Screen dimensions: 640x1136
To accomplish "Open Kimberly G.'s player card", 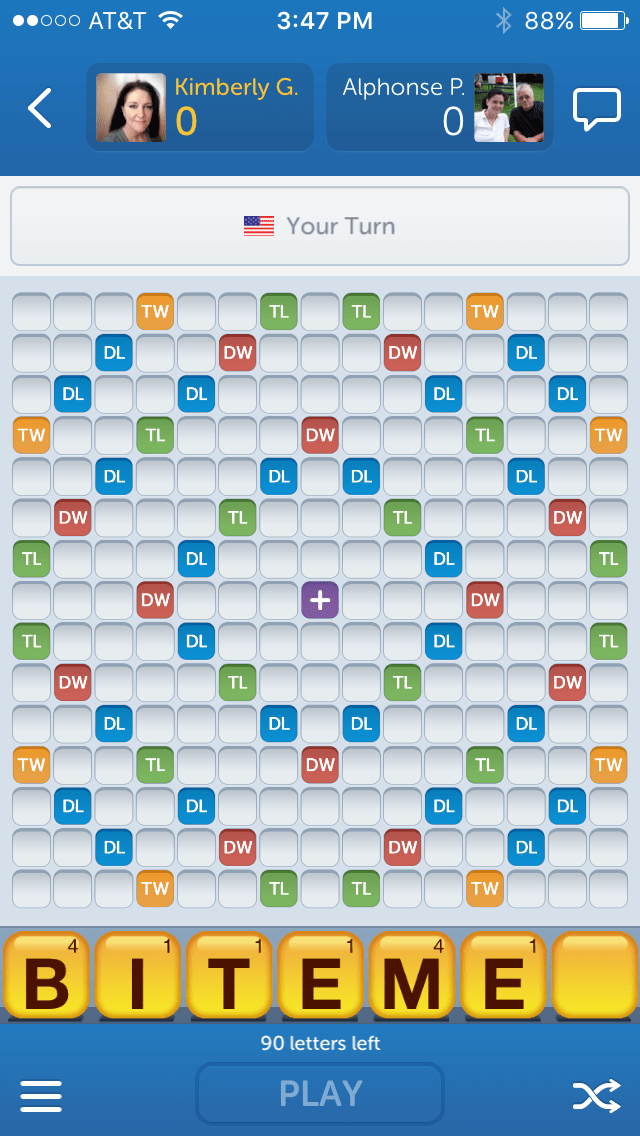I will [x=200, y=108].
